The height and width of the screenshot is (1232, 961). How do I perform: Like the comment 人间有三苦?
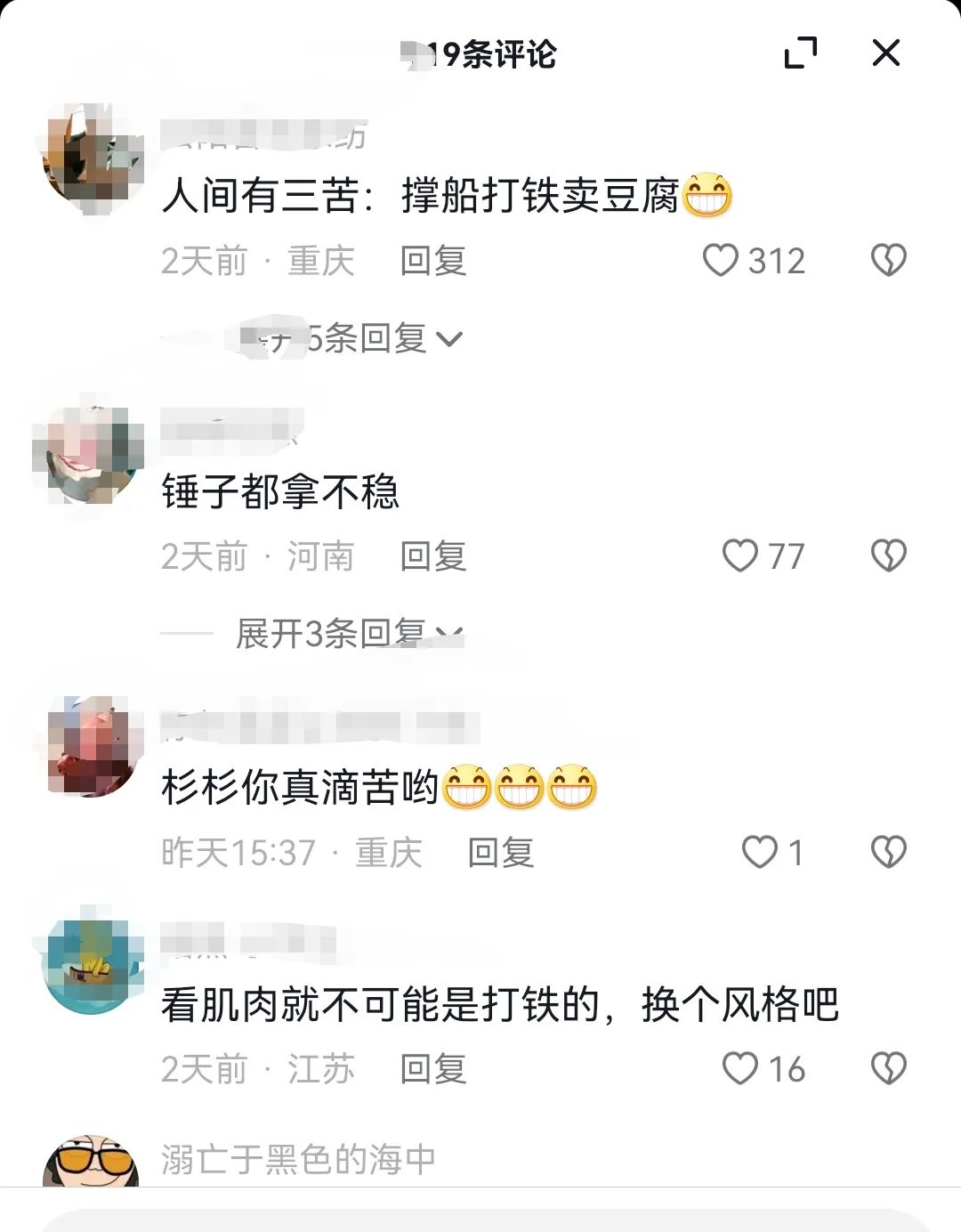(x=721, y=261)
